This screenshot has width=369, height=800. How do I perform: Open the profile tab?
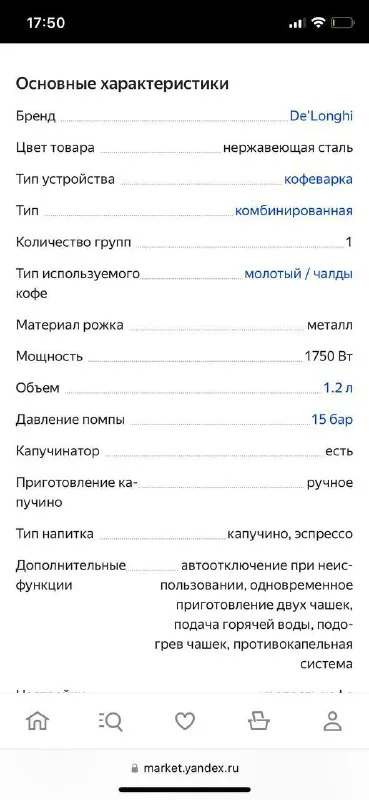[x=332, y=721]
